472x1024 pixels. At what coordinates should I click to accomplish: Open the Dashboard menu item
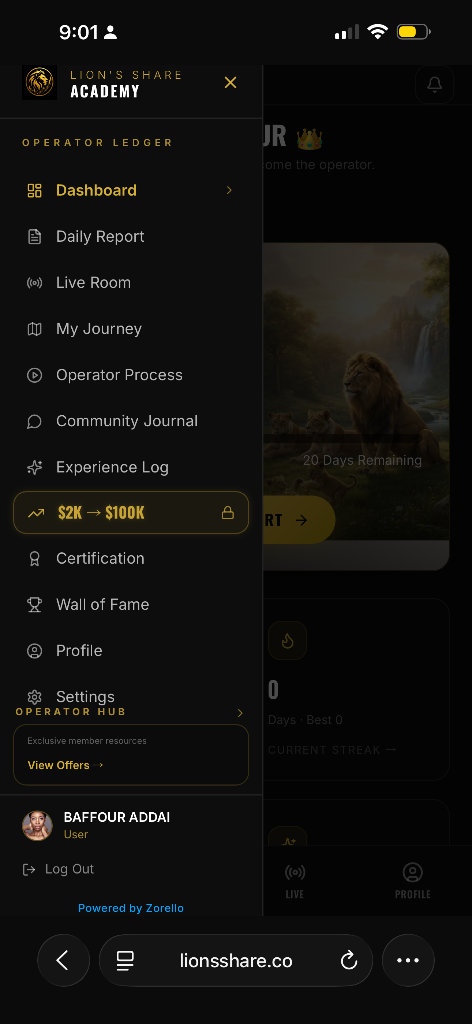tap(131, 190)
